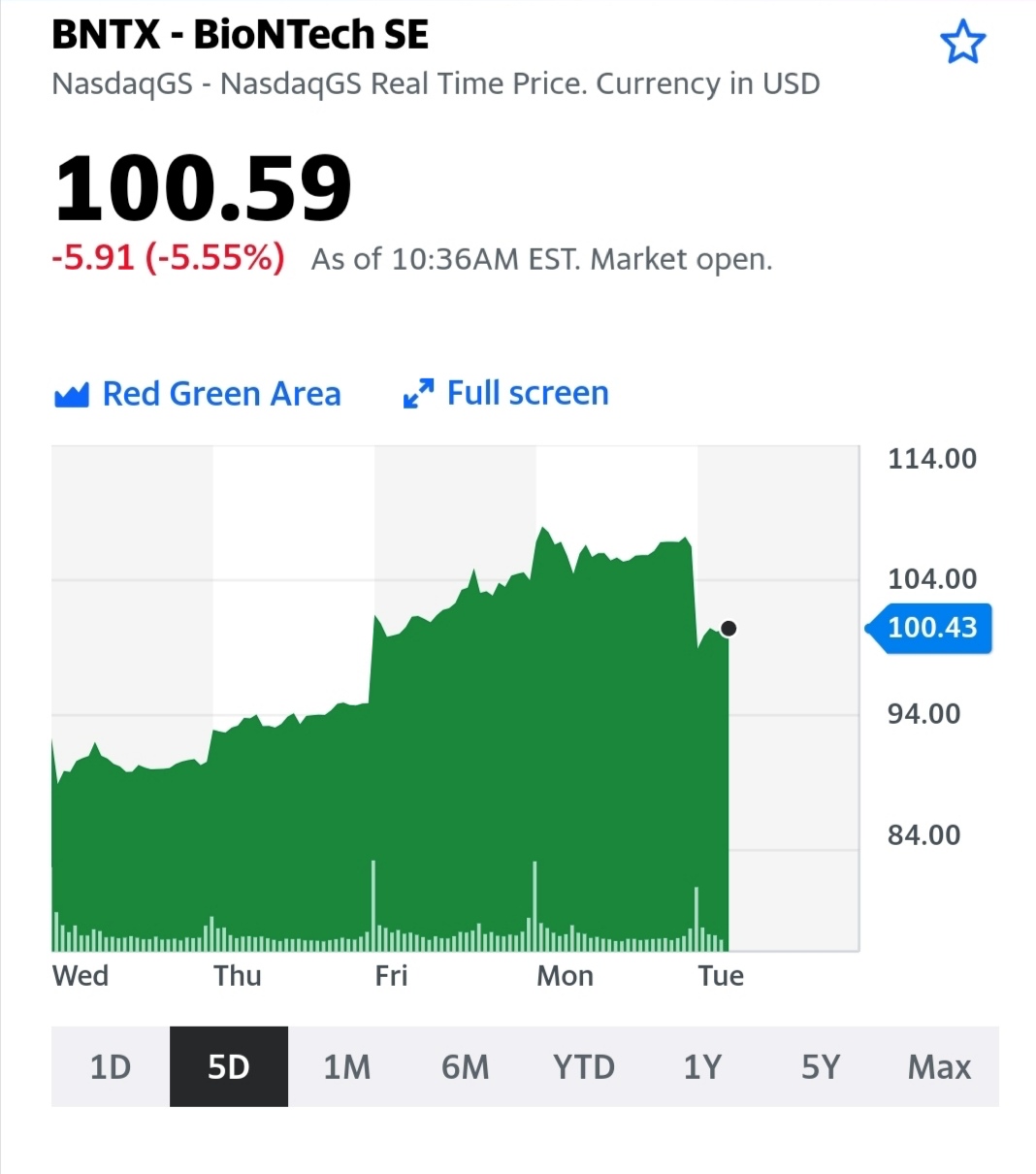
Task: Choose the 1Y time range
Action: pyautogui.click(x=702, y=1067)
